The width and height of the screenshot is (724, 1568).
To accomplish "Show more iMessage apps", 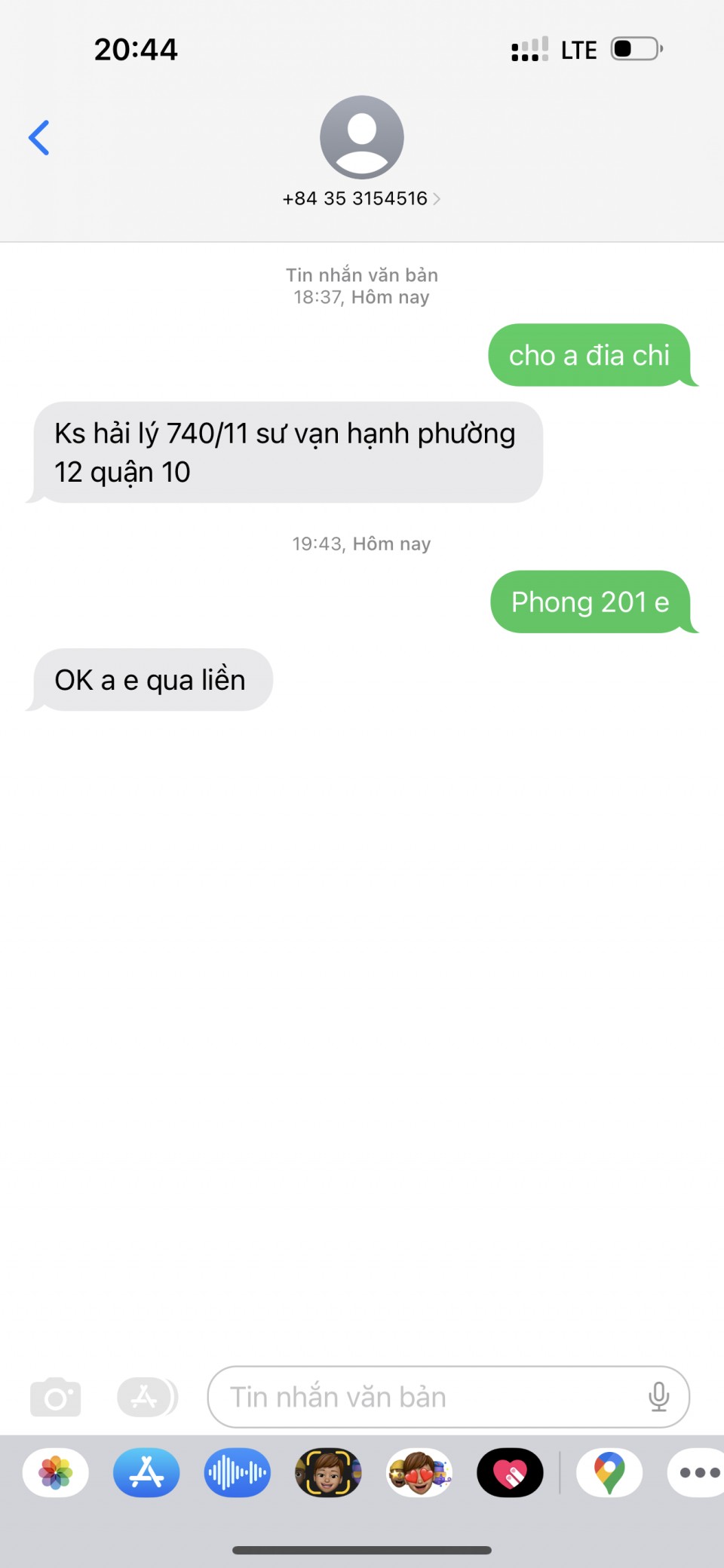I will point(698,1472).
